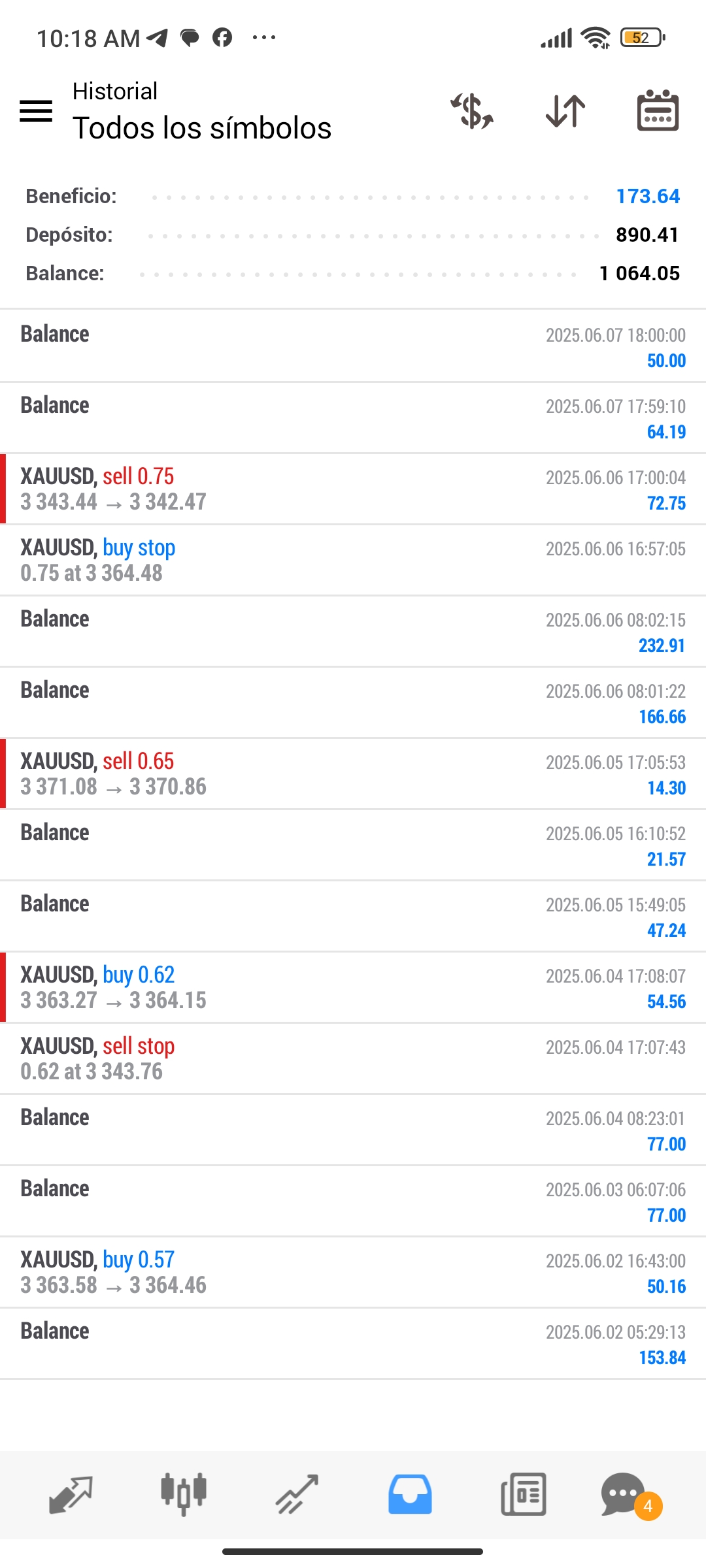
Task: Open the XAUUSD buy stop 0.75 order
Action: click(353, 561)
